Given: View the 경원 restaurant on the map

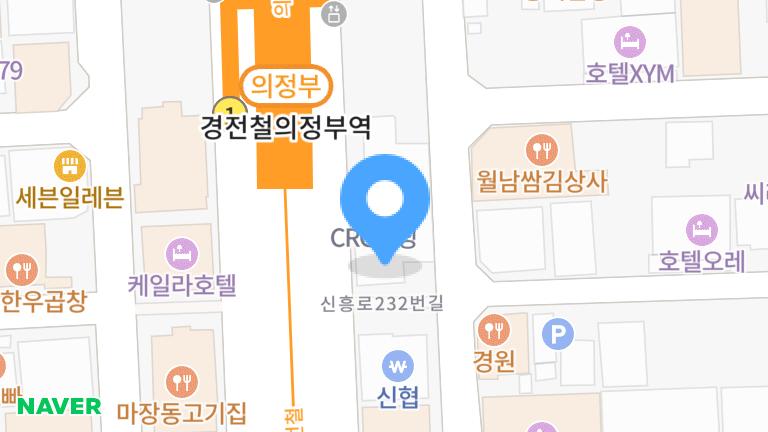Looking at the screenshot, I should 493,329.
